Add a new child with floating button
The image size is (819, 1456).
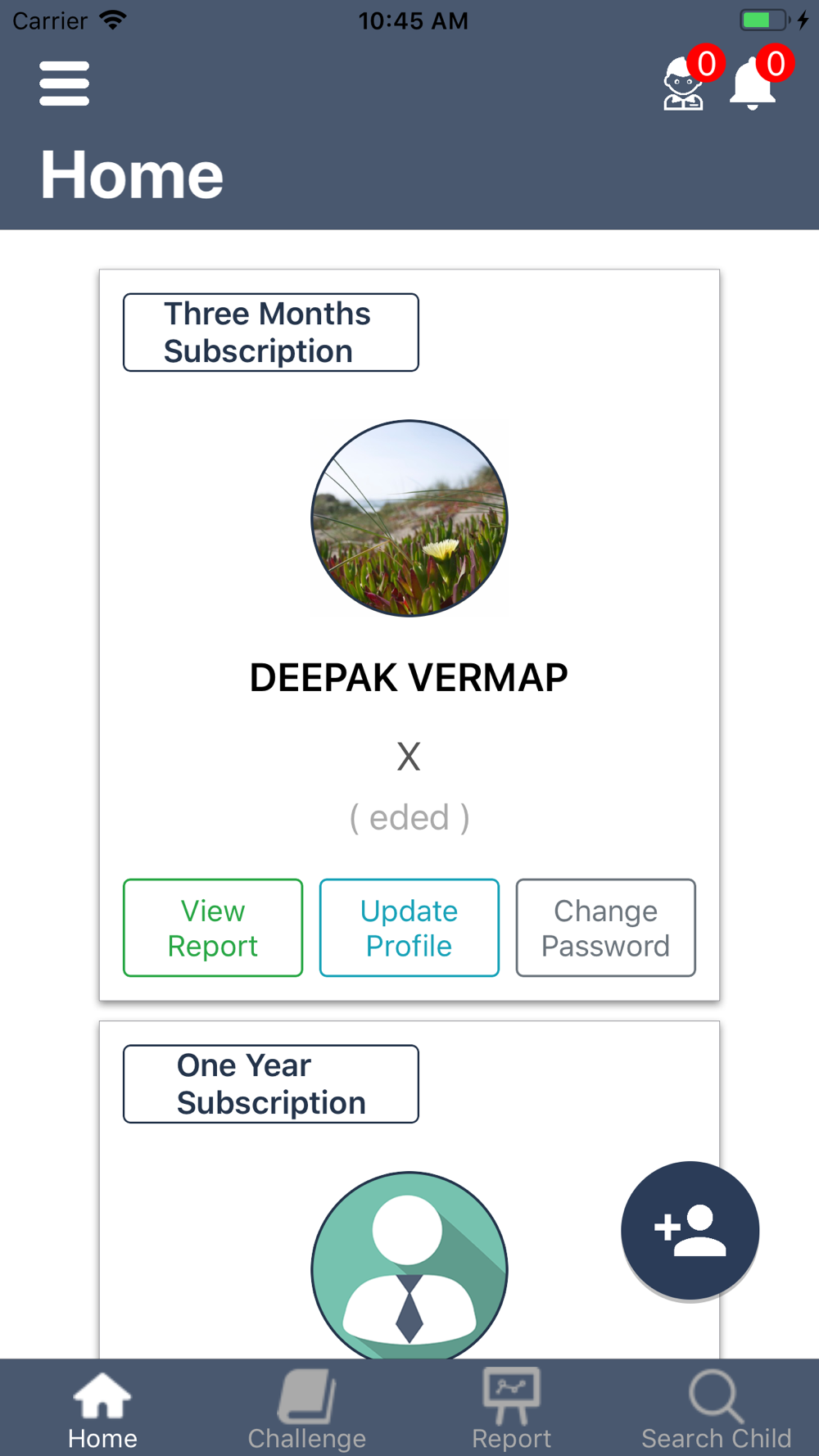point(690,1230)
